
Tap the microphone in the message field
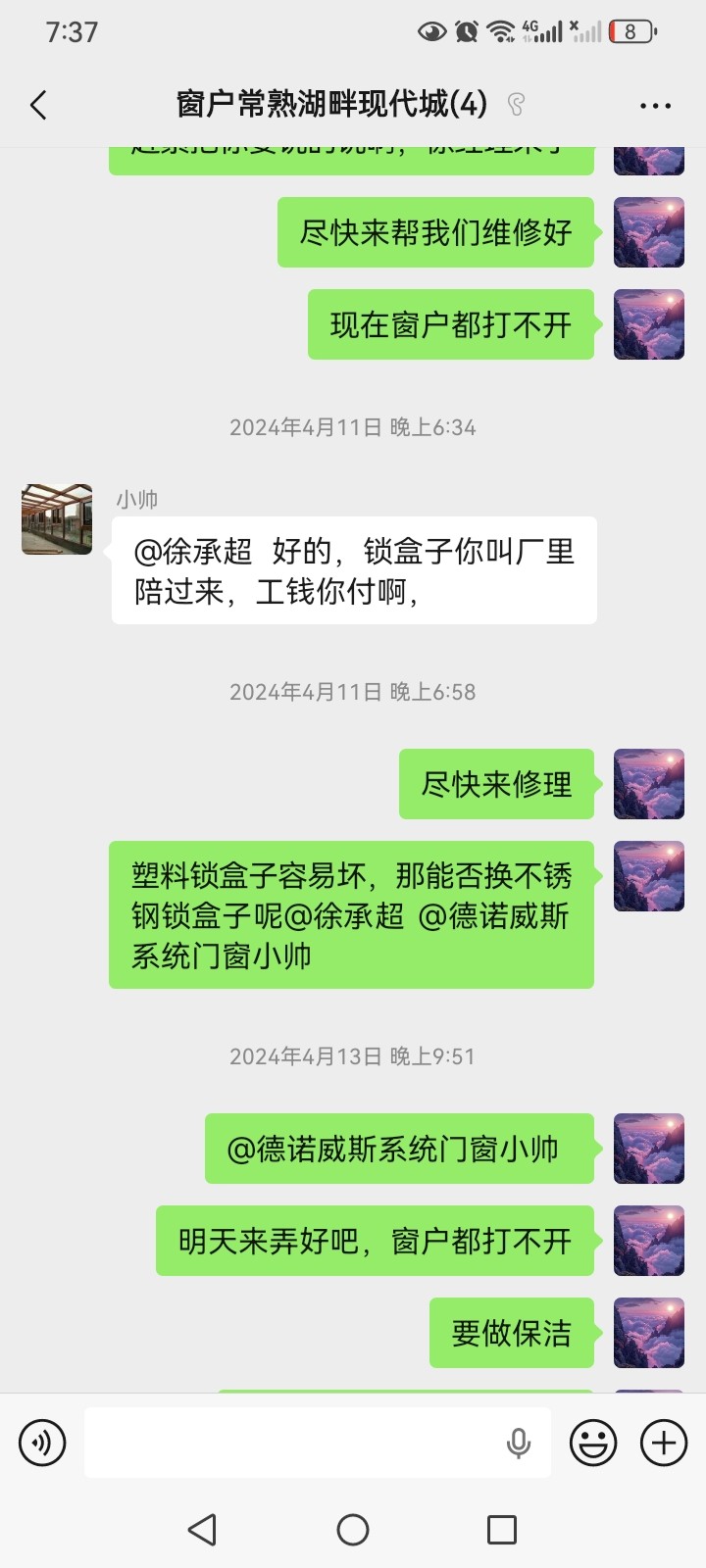[519, 1443]
